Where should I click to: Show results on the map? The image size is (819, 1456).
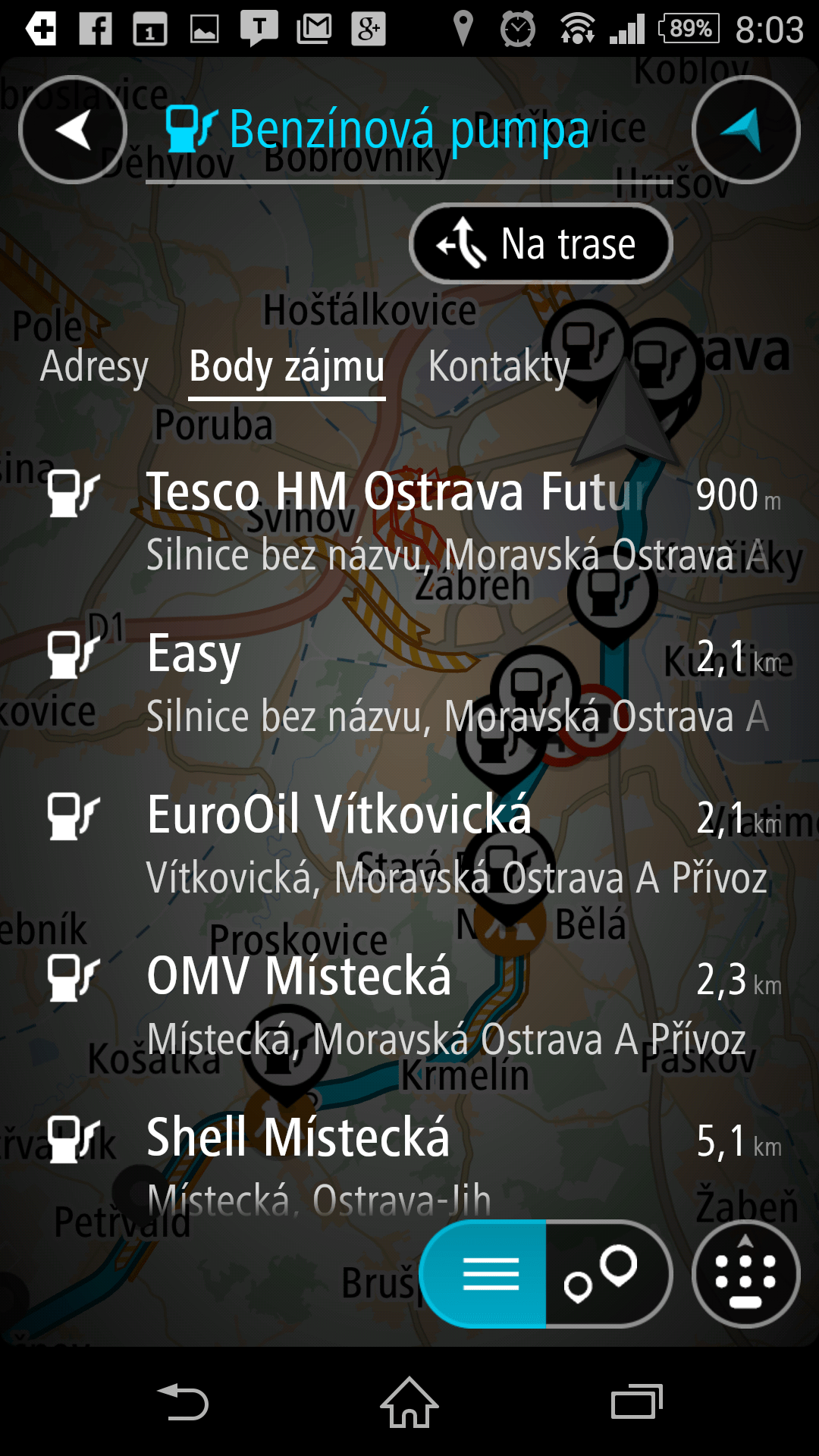click(608, 1273)
